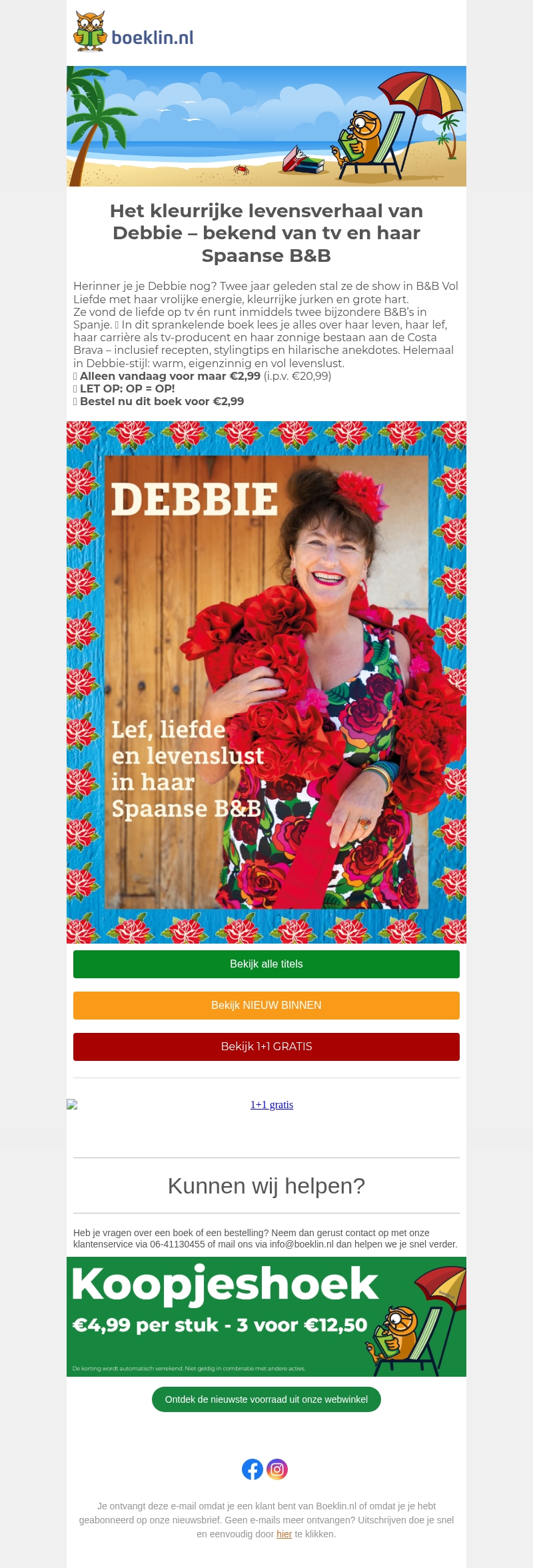
Task: Follow the '1+1 gratis' link
Action: (x=272, y=1105)
